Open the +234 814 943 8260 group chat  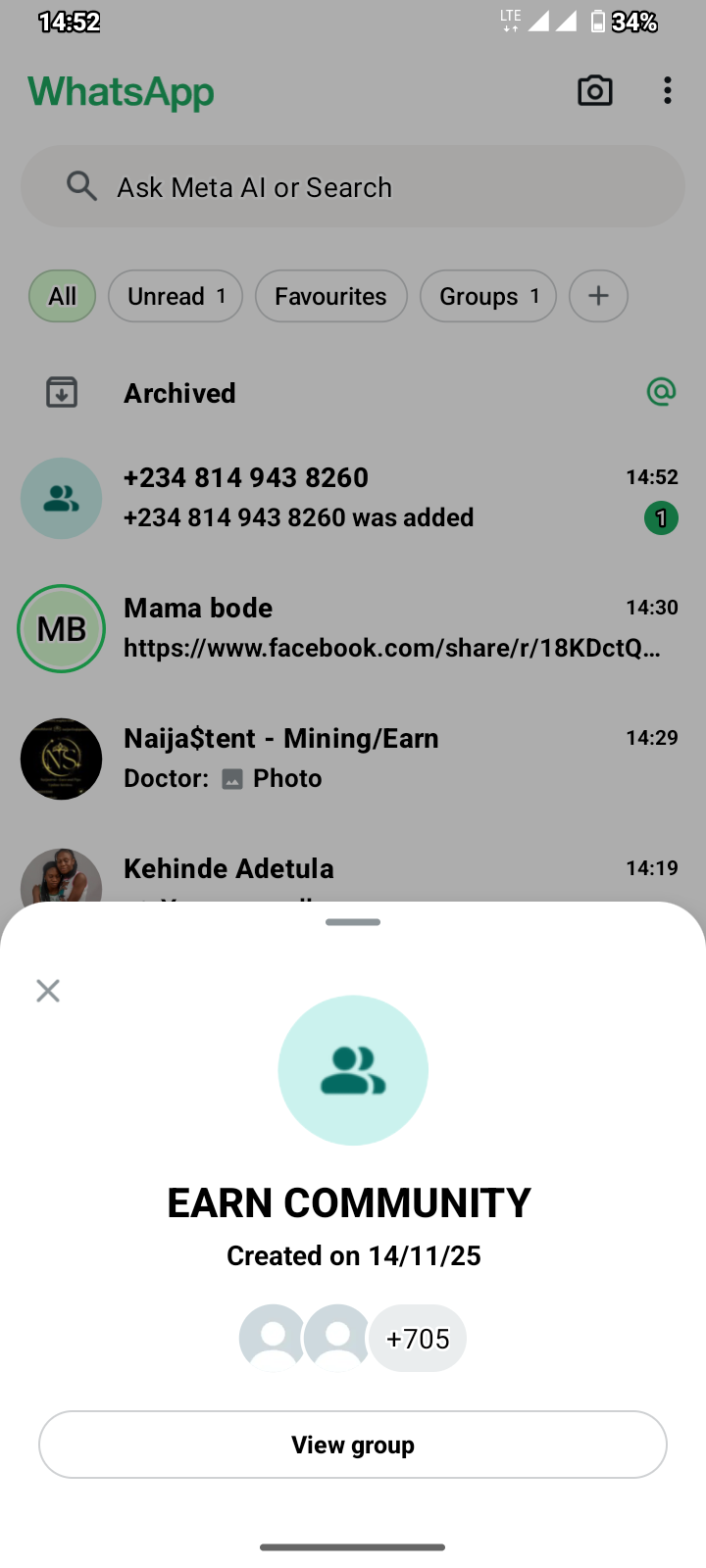point(353,498)
